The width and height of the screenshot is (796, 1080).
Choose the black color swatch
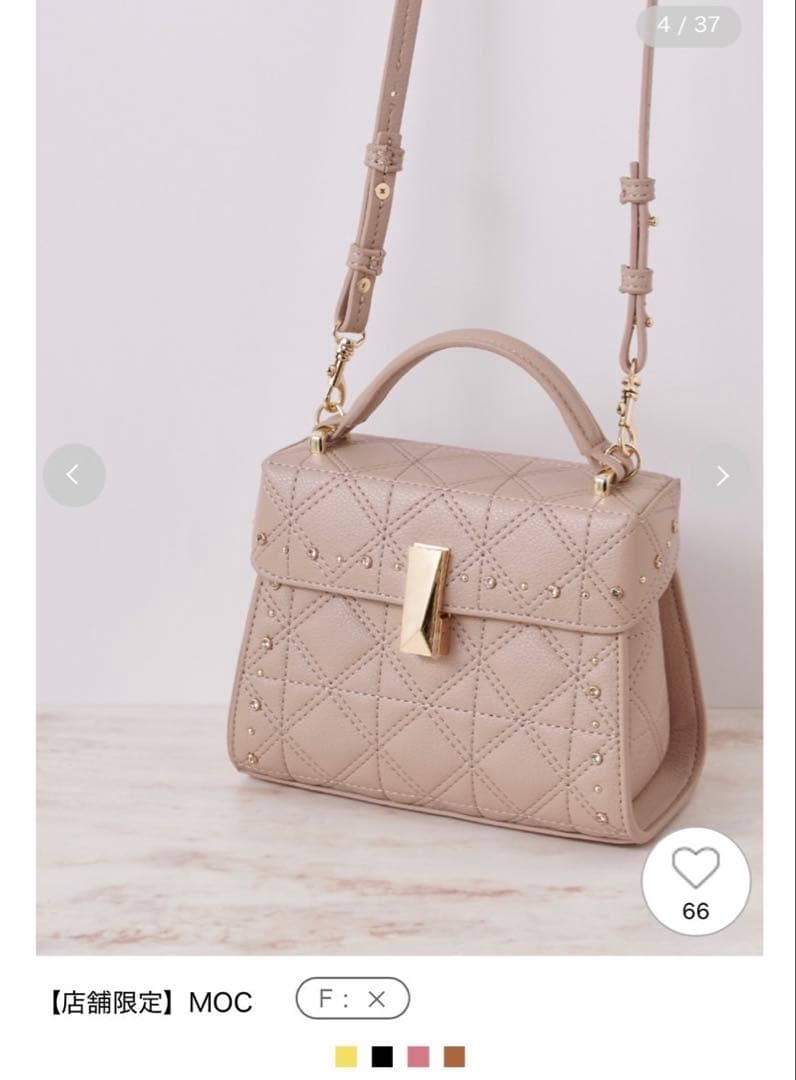382,1056
